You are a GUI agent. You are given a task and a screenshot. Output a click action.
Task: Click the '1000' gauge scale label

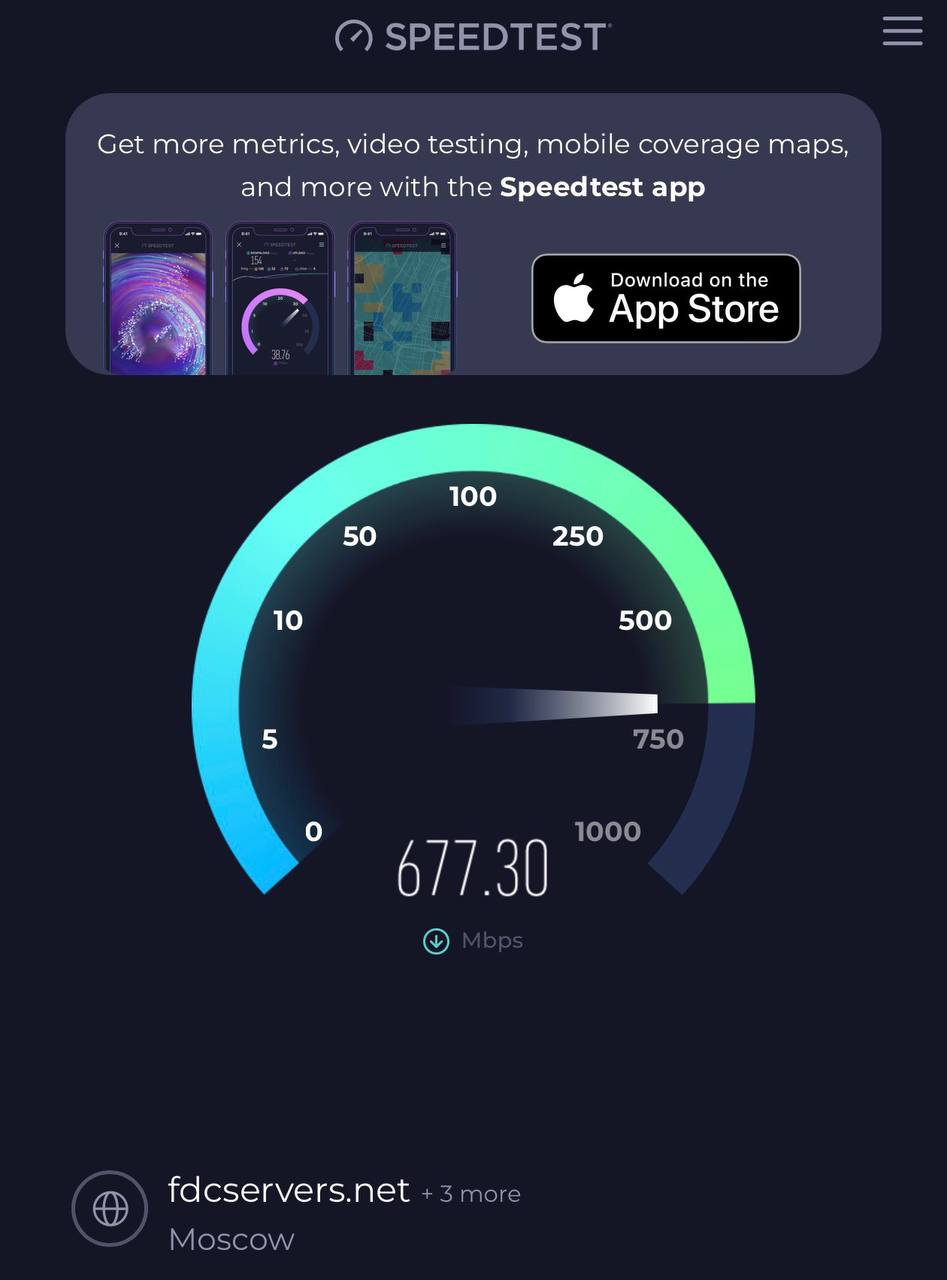coord(608,831)
